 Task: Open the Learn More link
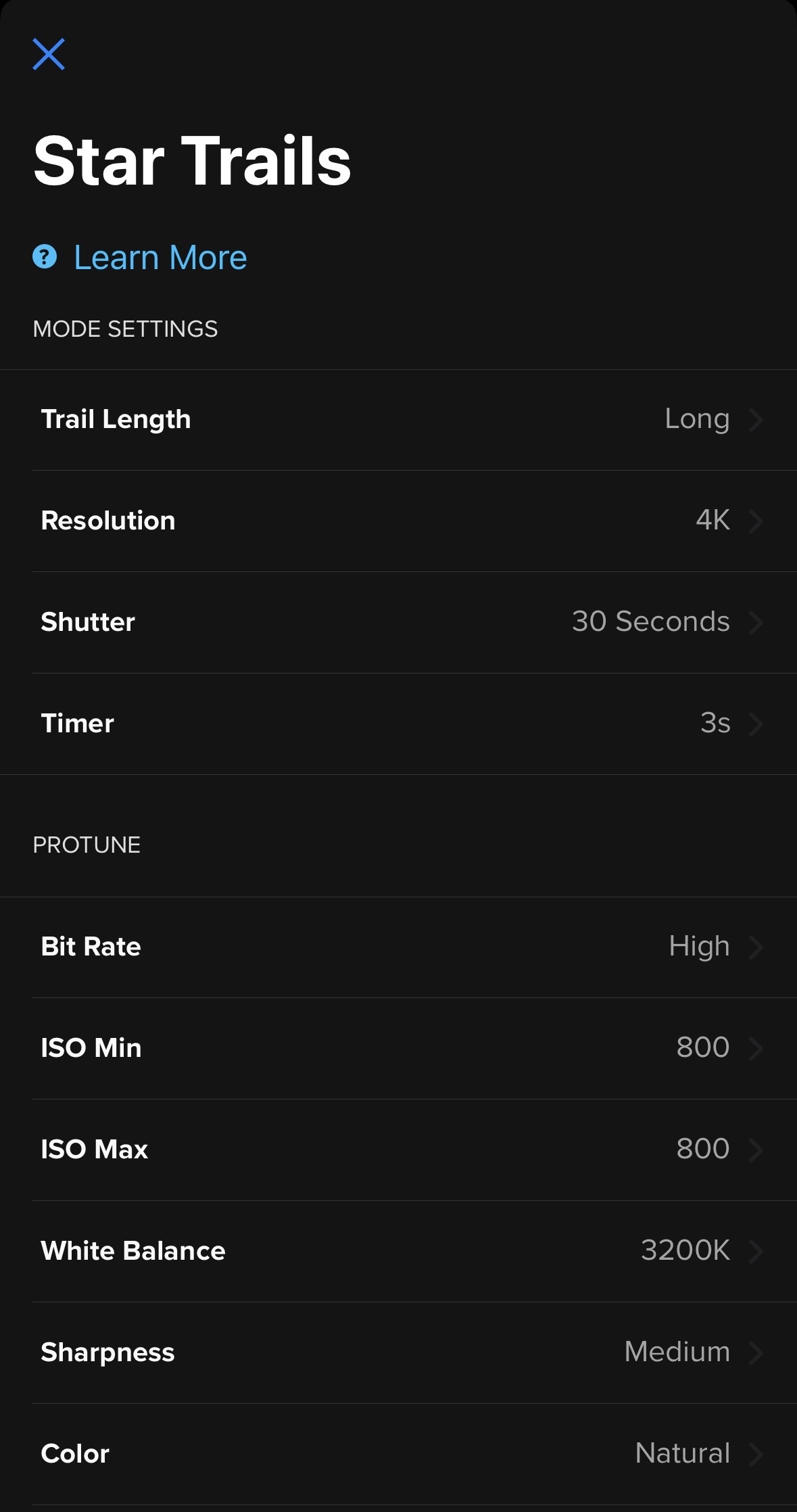click(160, 258)
